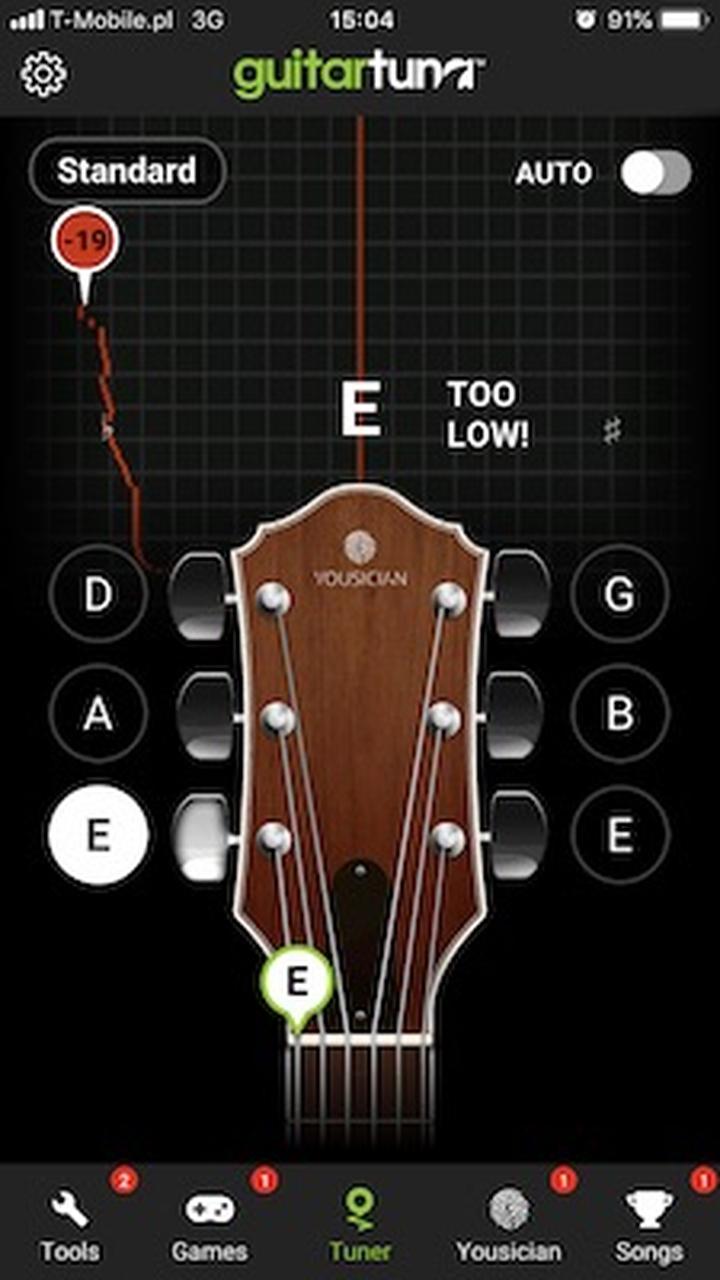Viewport: 720px width, 1280px height.
Task: Select the highlighted low E string button
Action: 98,834
